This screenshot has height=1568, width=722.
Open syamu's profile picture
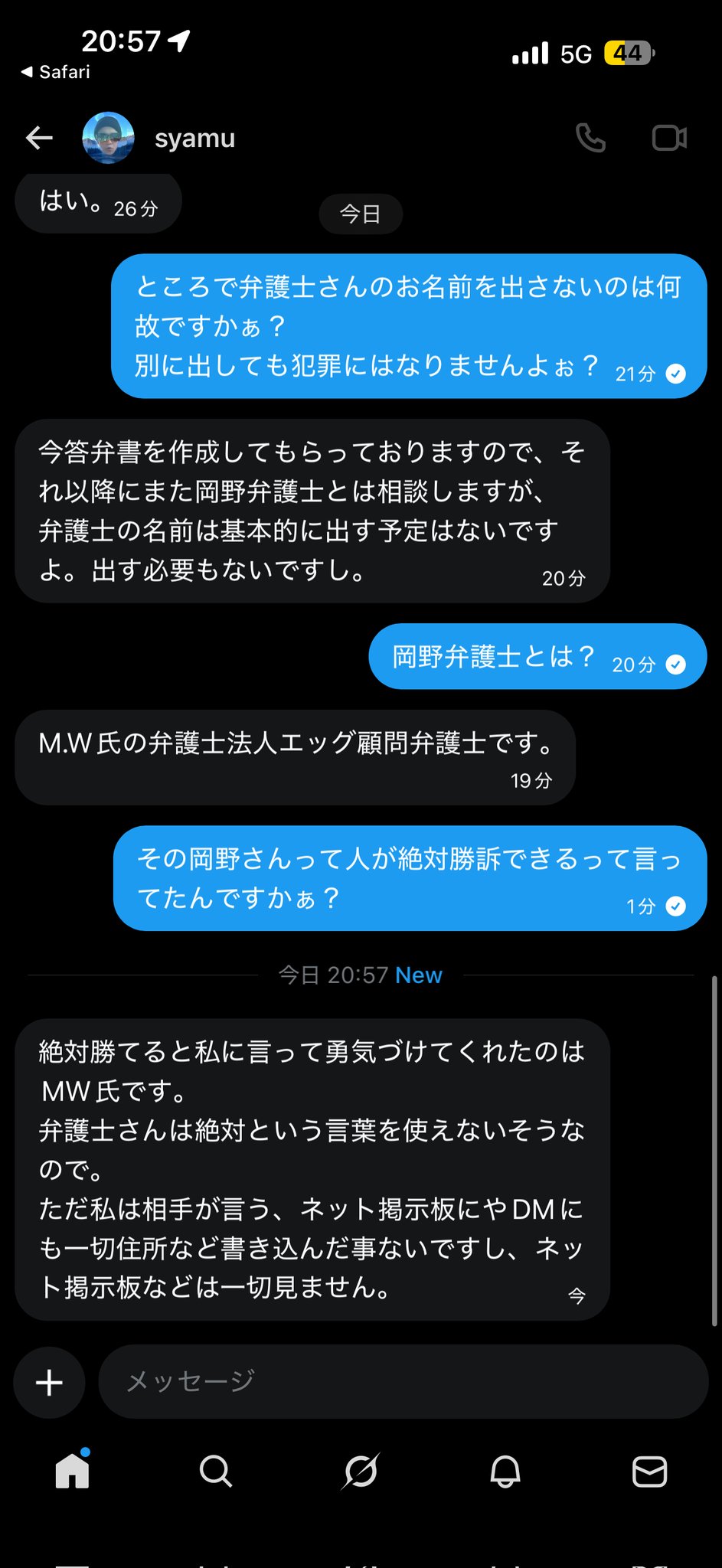(108, 138)
